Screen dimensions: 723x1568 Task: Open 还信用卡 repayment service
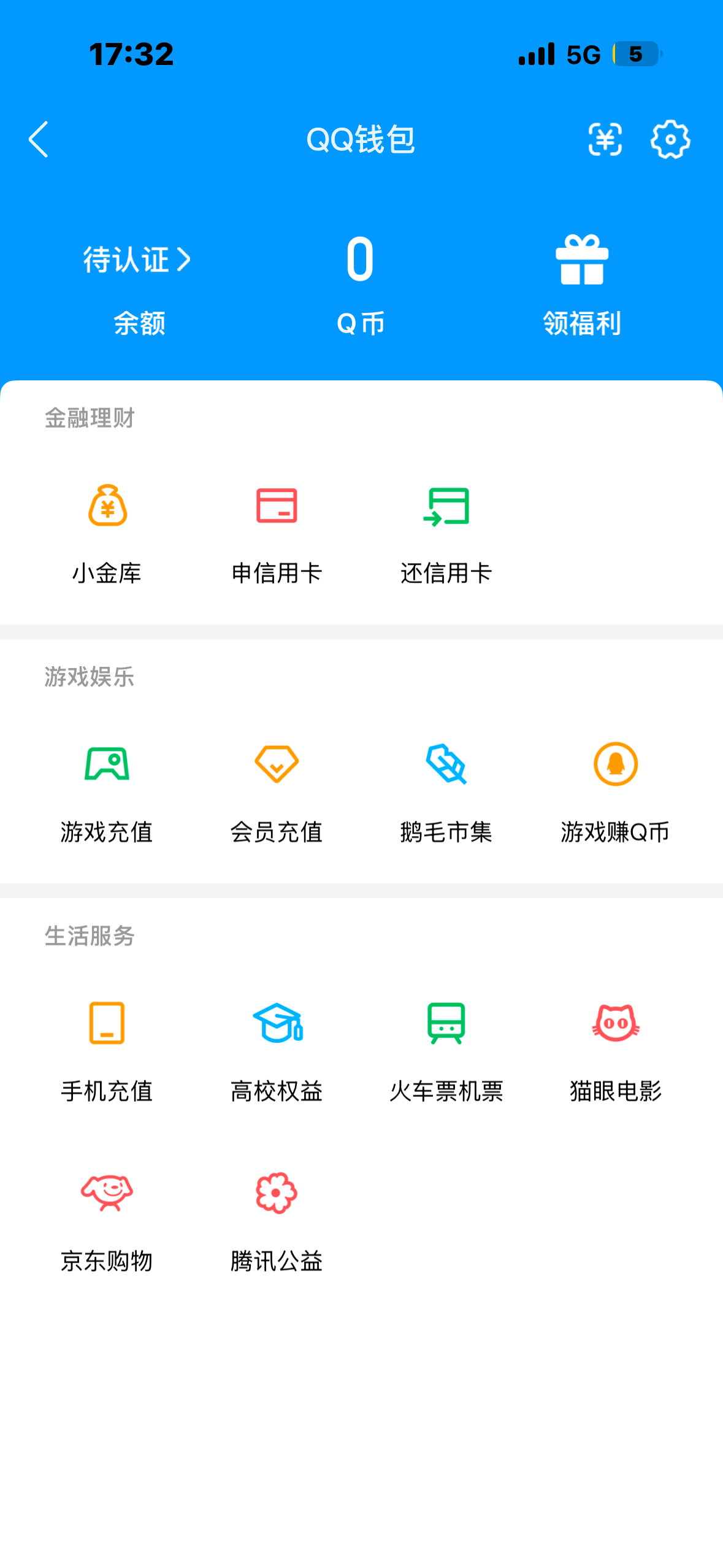tap(446, 532)
